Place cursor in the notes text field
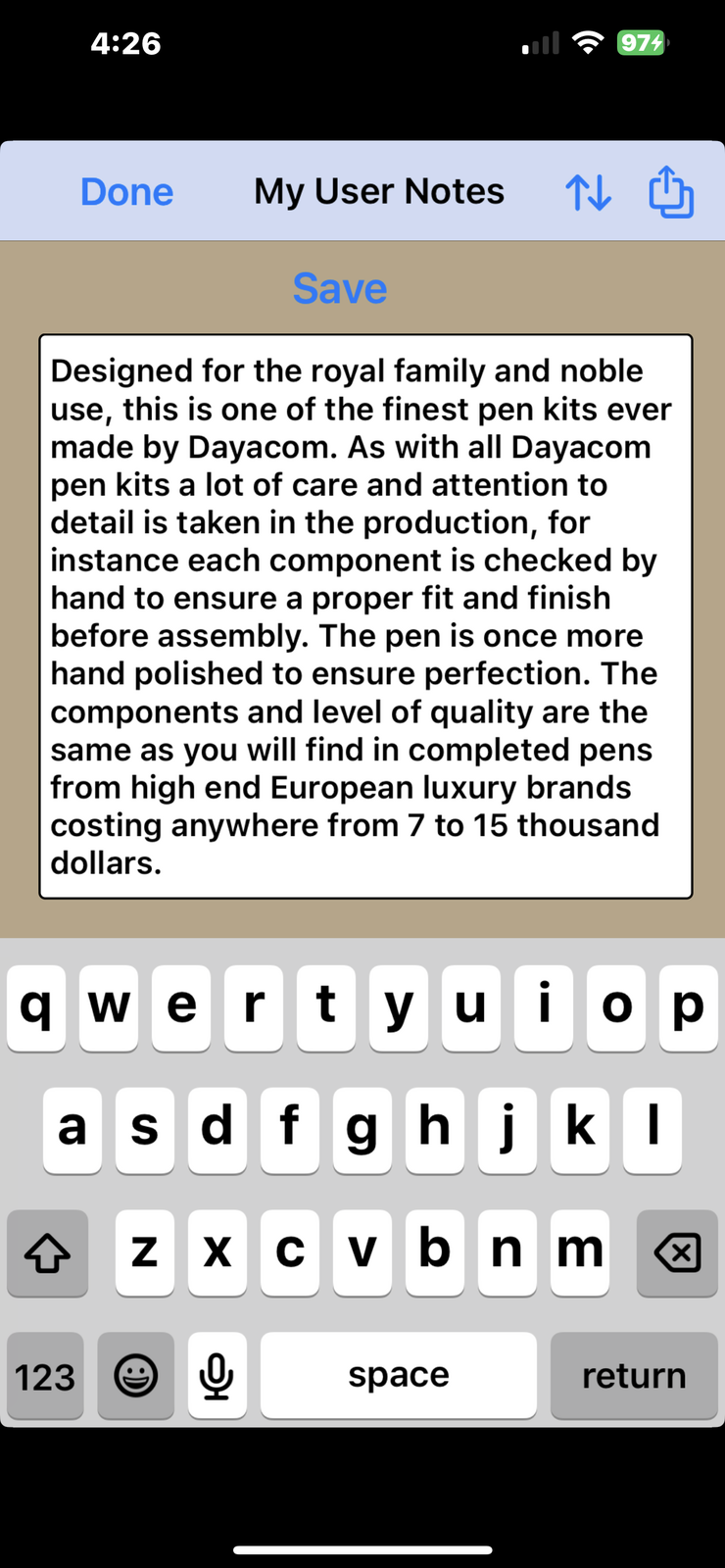 [x=365, y=615]
